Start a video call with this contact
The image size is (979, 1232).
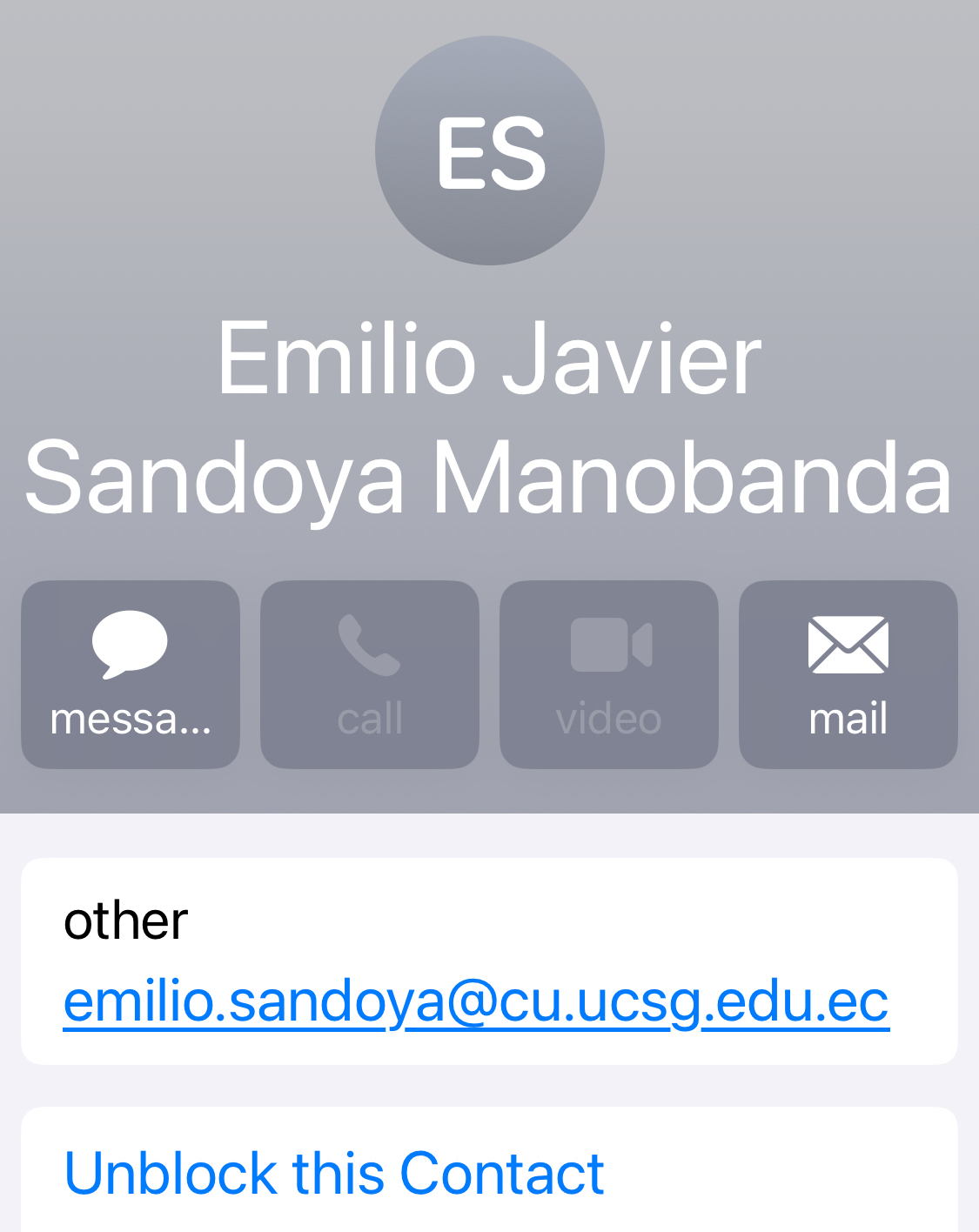coord(609,674)
